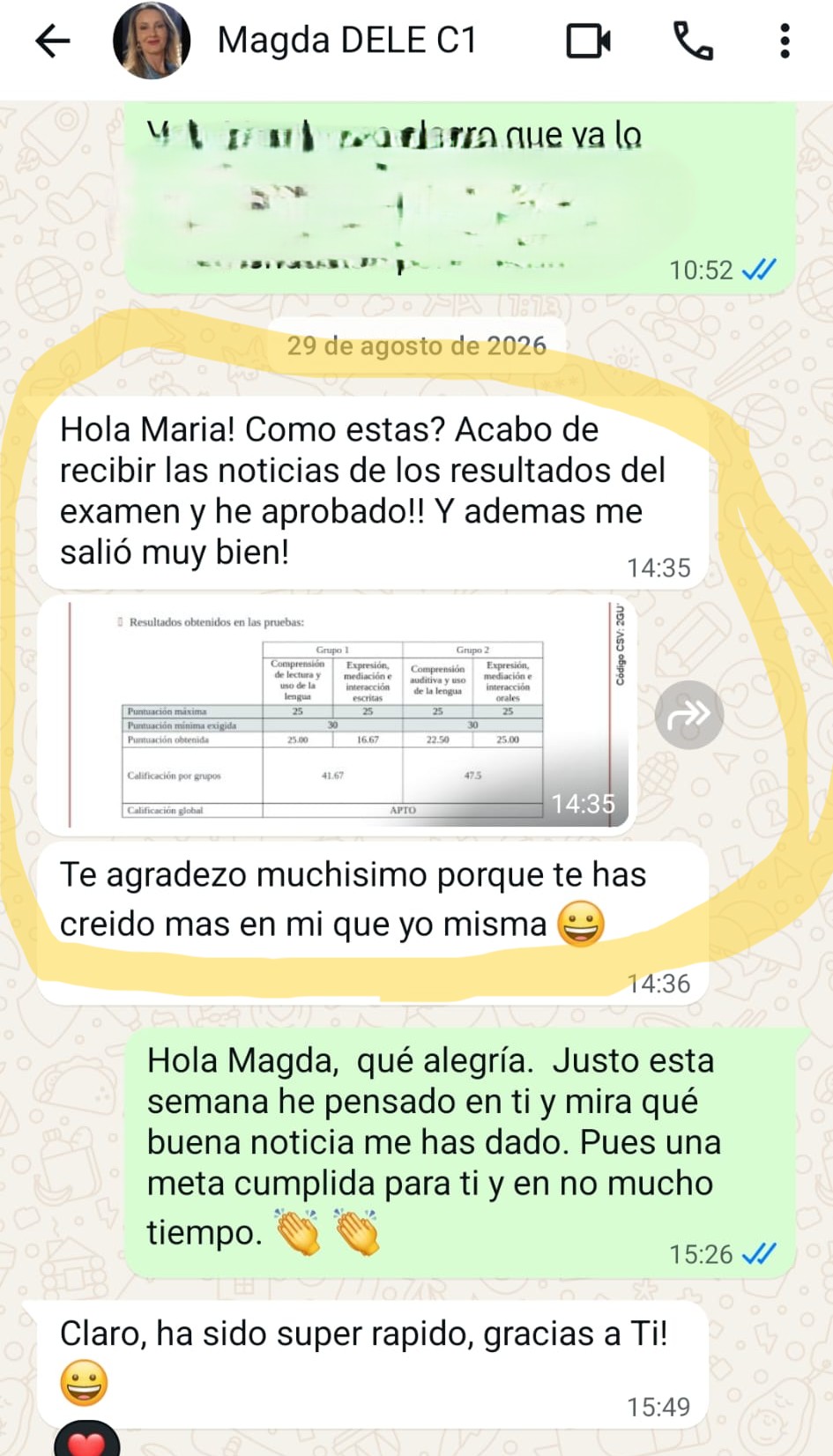
Task: Start a video call with Magda
Action: click(588, 41)
